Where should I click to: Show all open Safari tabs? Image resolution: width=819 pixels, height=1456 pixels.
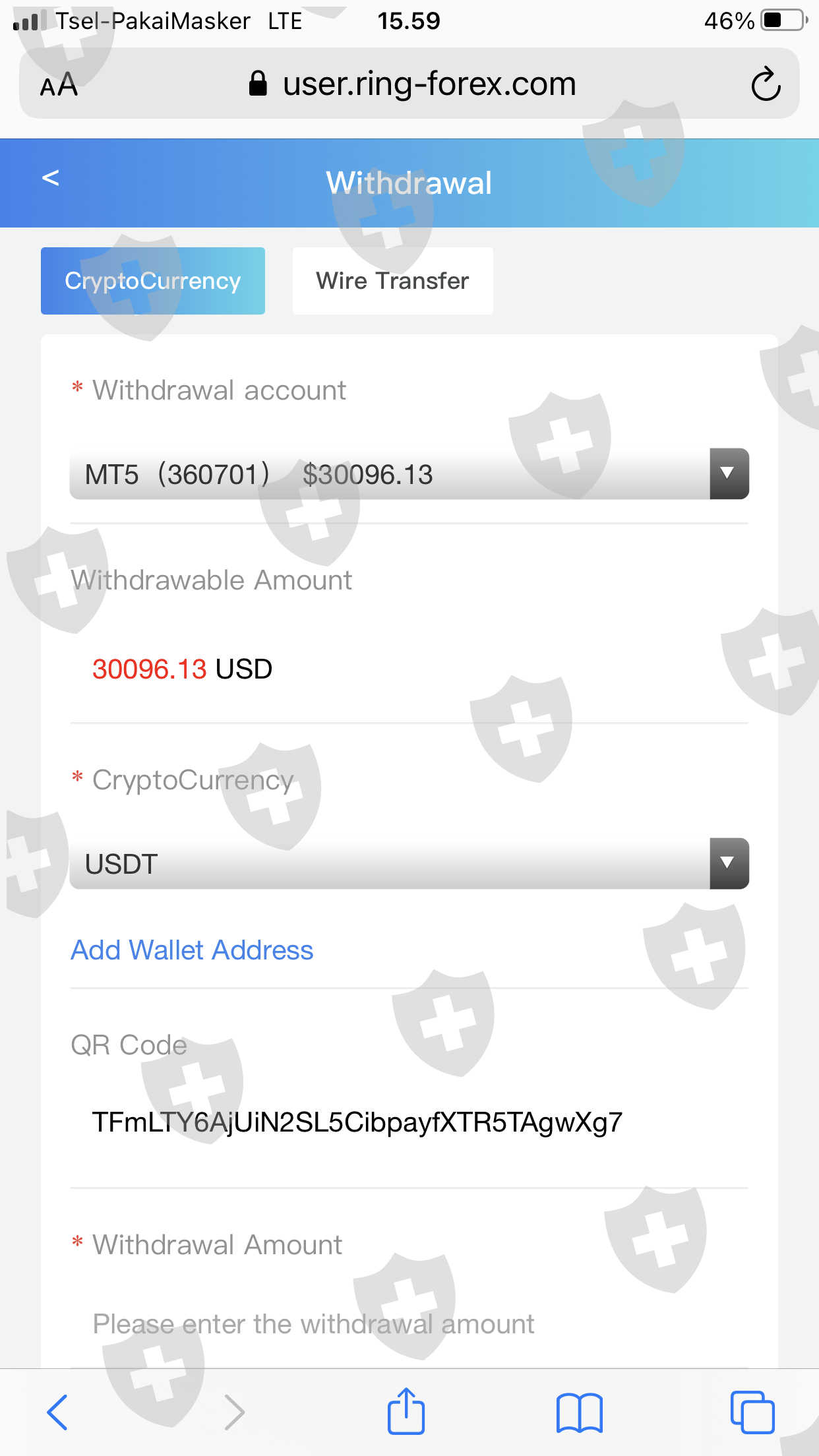[752, 1412]
